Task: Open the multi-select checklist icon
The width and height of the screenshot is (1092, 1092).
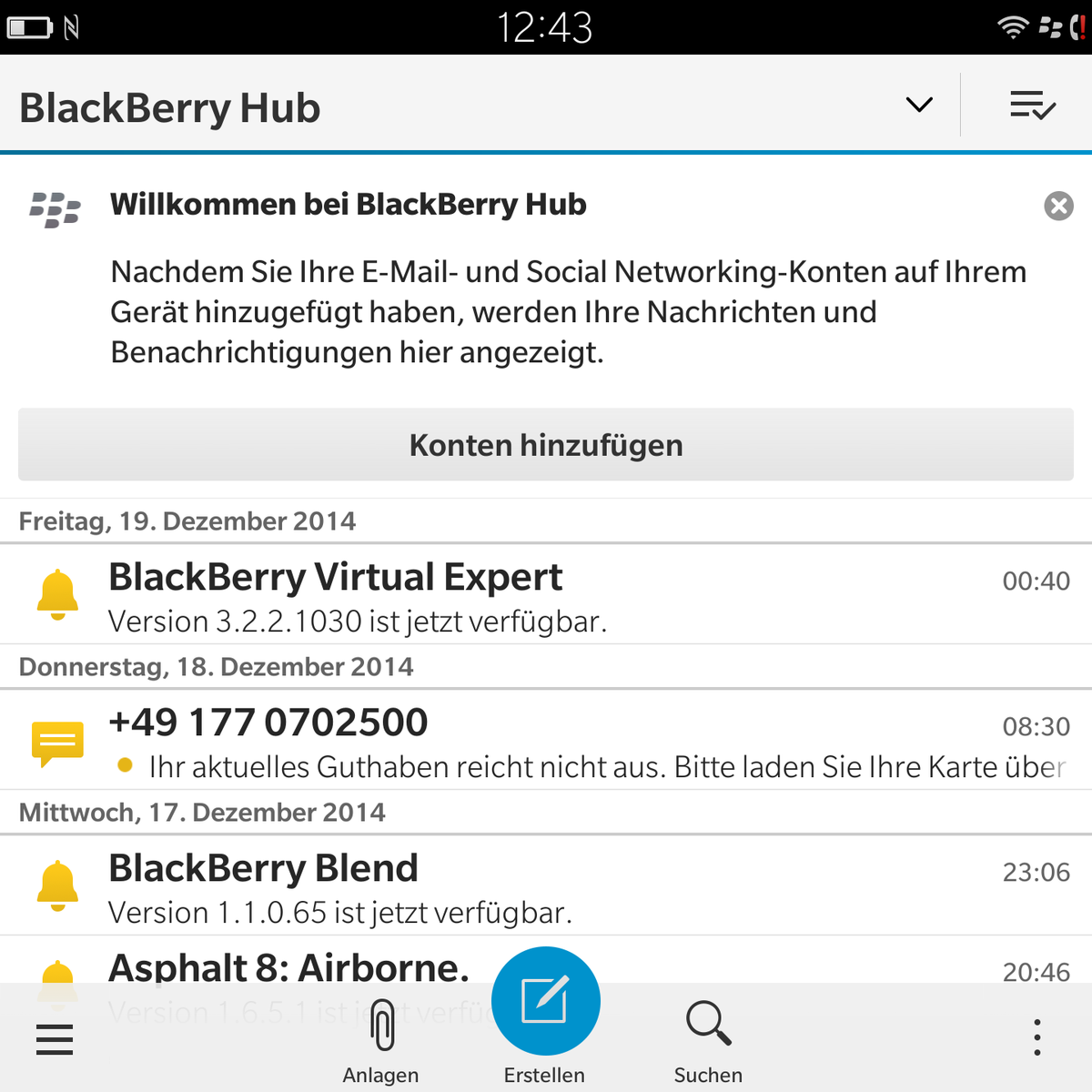Action: click(1032, 106)
